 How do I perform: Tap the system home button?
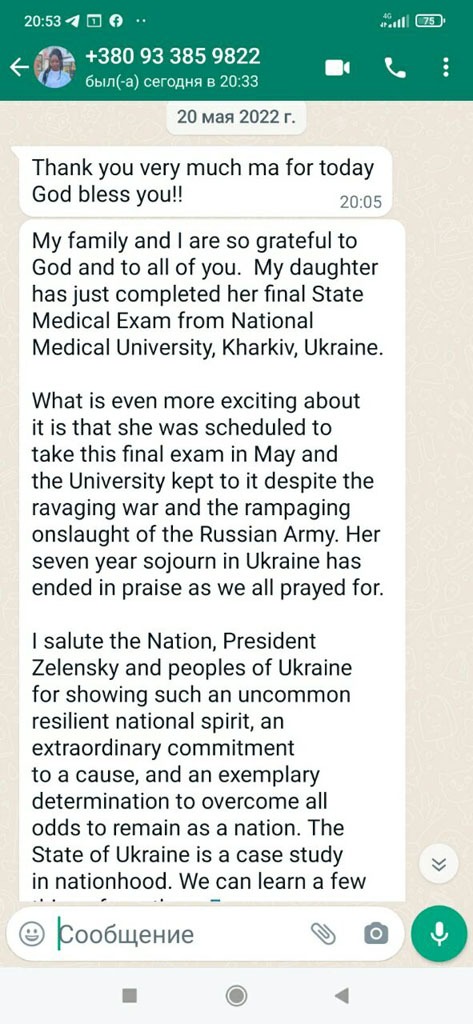236,995
